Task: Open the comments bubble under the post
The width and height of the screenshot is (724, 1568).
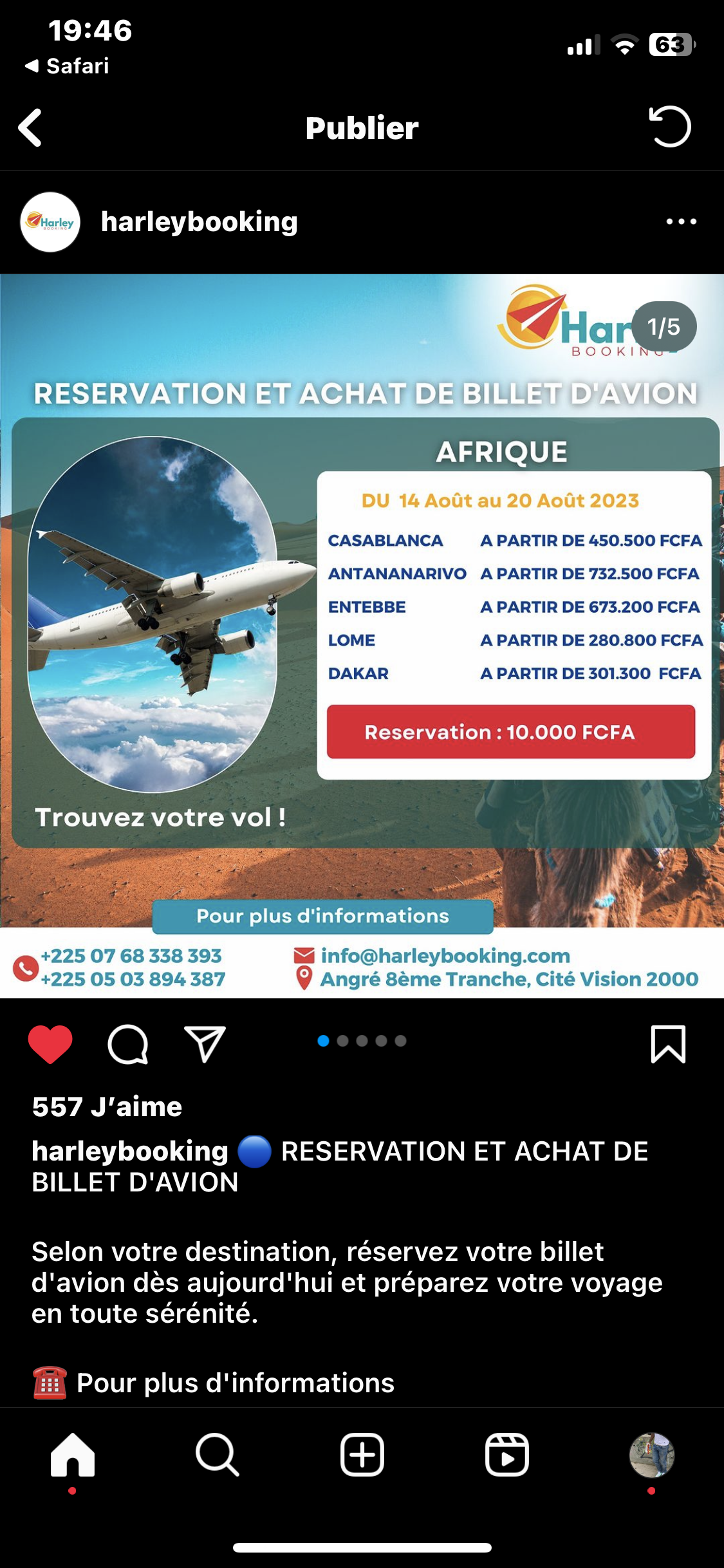Action: [x=128, y=1044]
